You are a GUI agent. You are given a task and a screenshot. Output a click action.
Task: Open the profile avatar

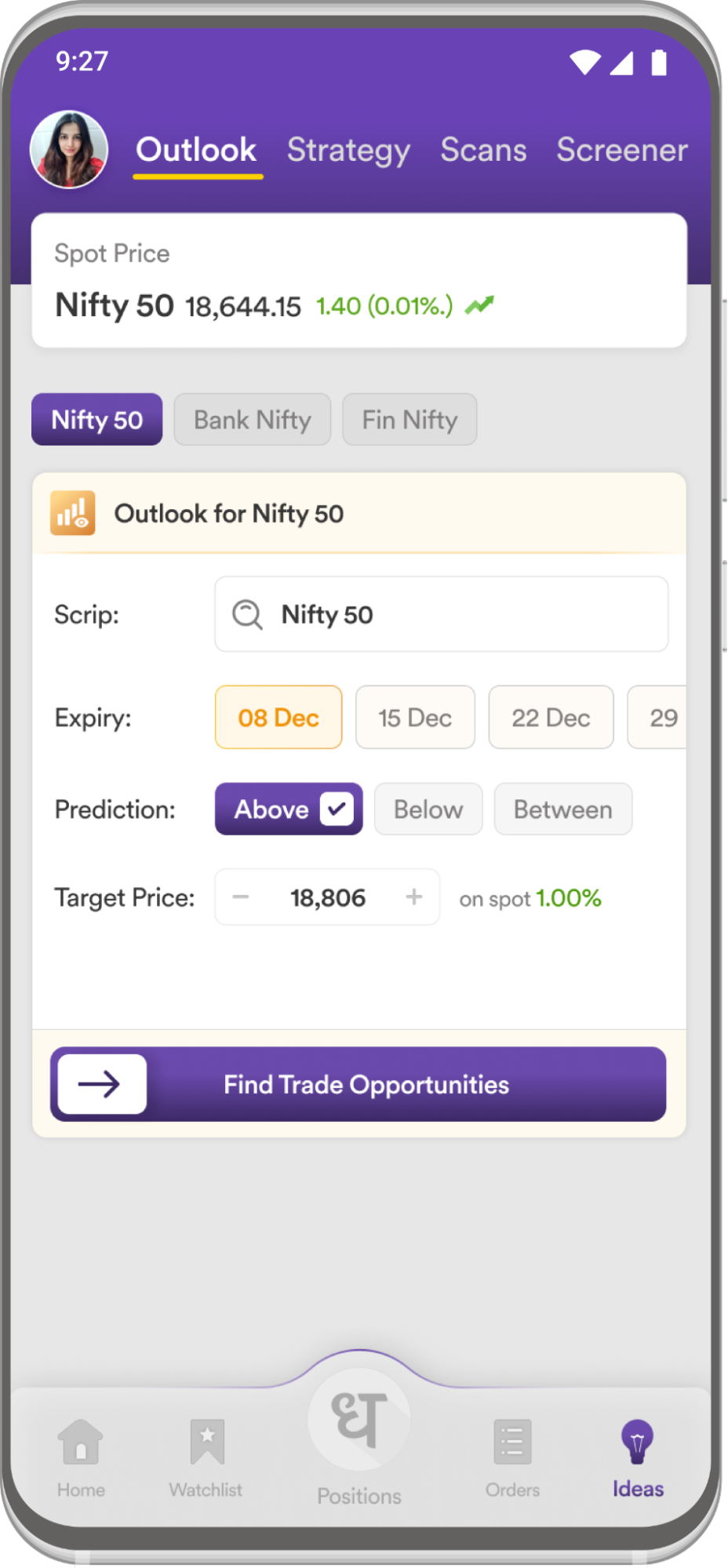point(69,149)
